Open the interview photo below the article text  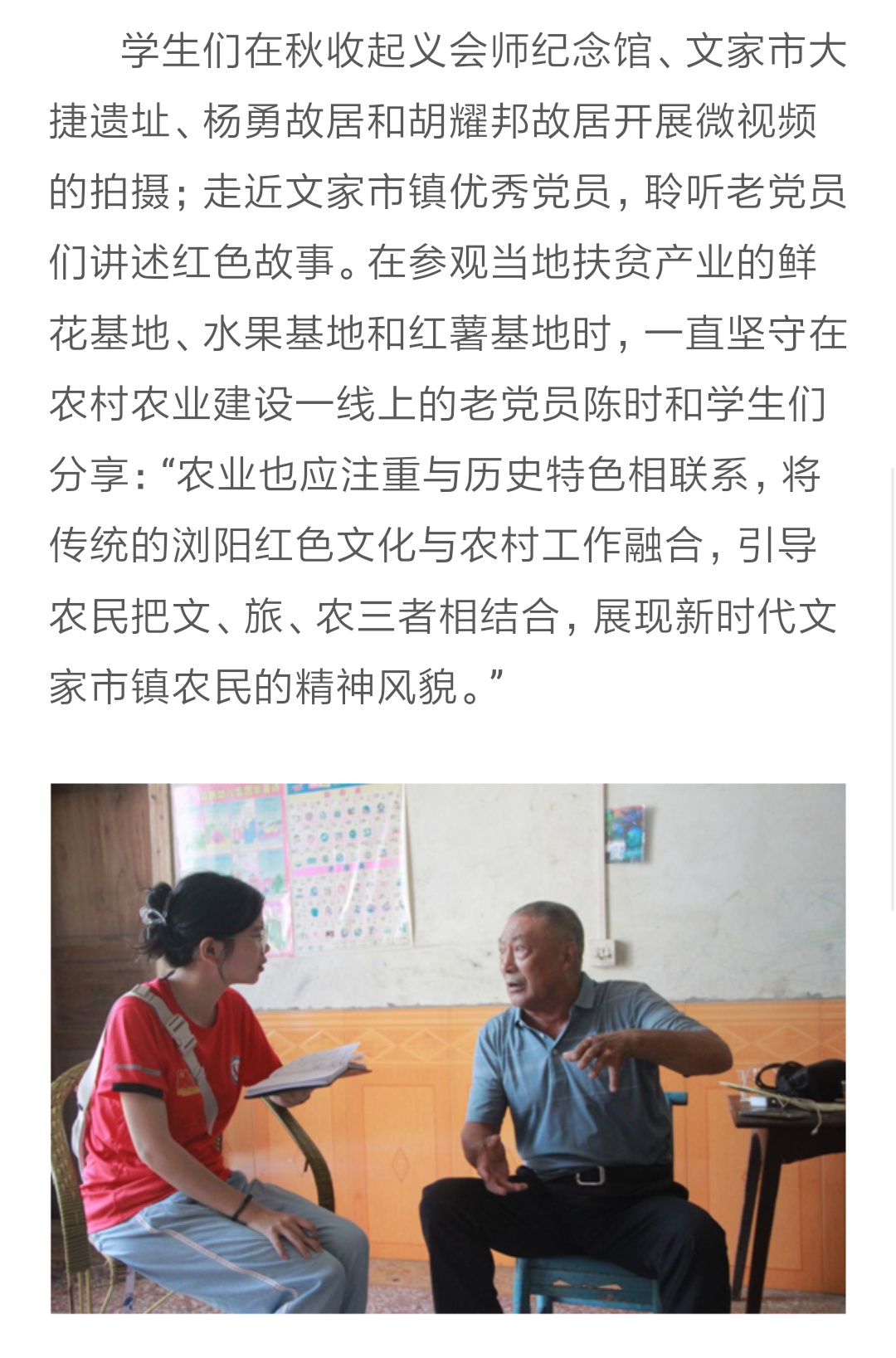click(448, 1048)
